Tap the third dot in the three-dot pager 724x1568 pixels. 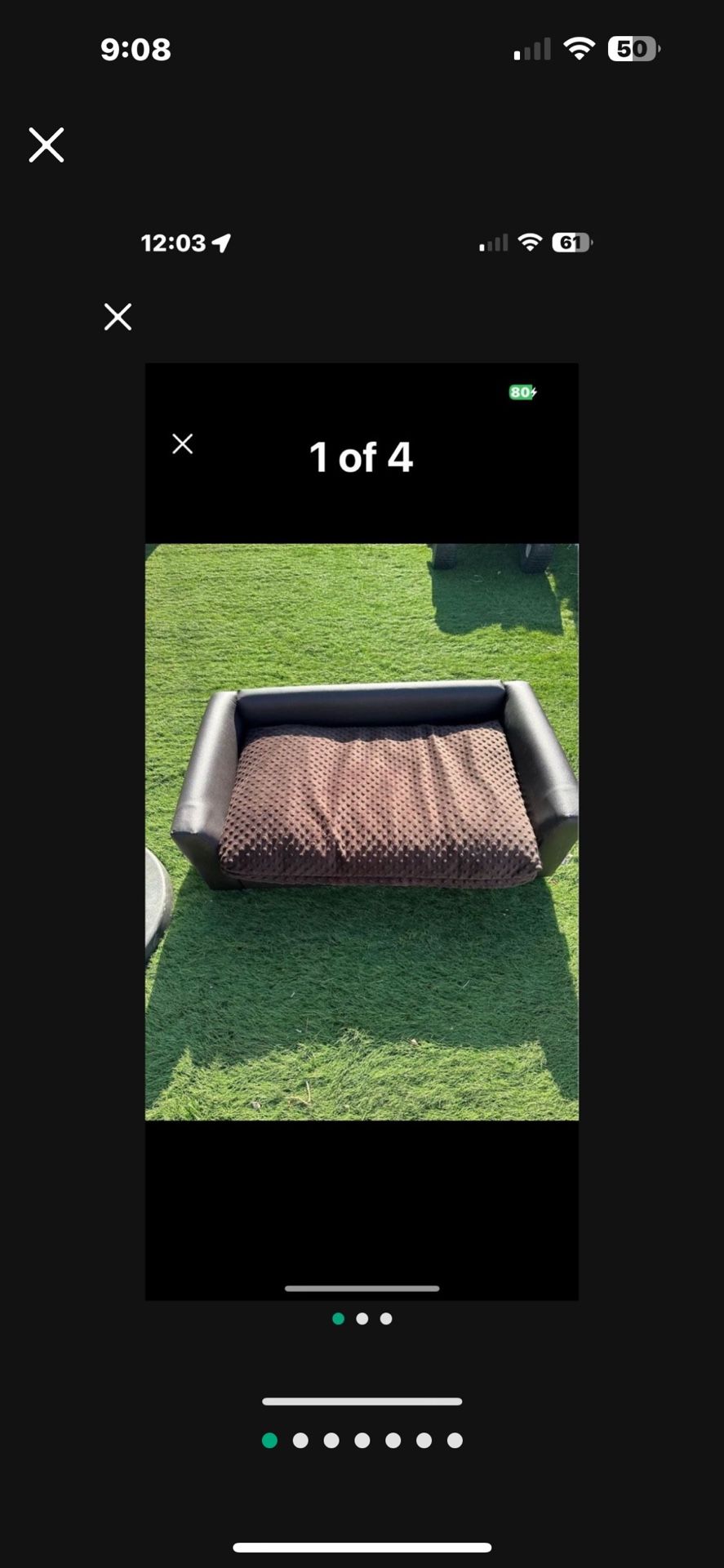(385, 1317)
